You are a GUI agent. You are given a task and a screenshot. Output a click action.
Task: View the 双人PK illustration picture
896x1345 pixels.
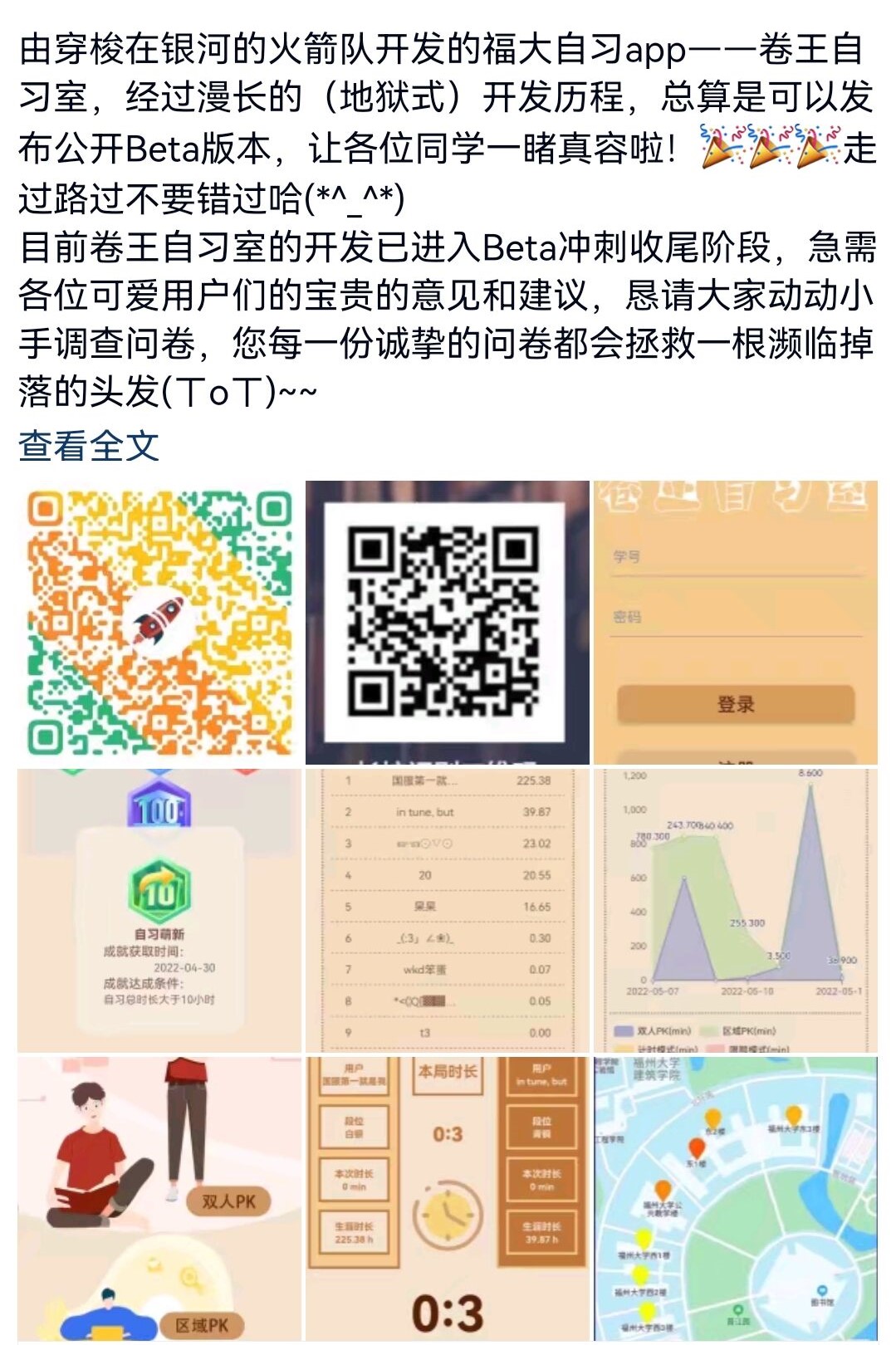click(x=159, y=1197)
